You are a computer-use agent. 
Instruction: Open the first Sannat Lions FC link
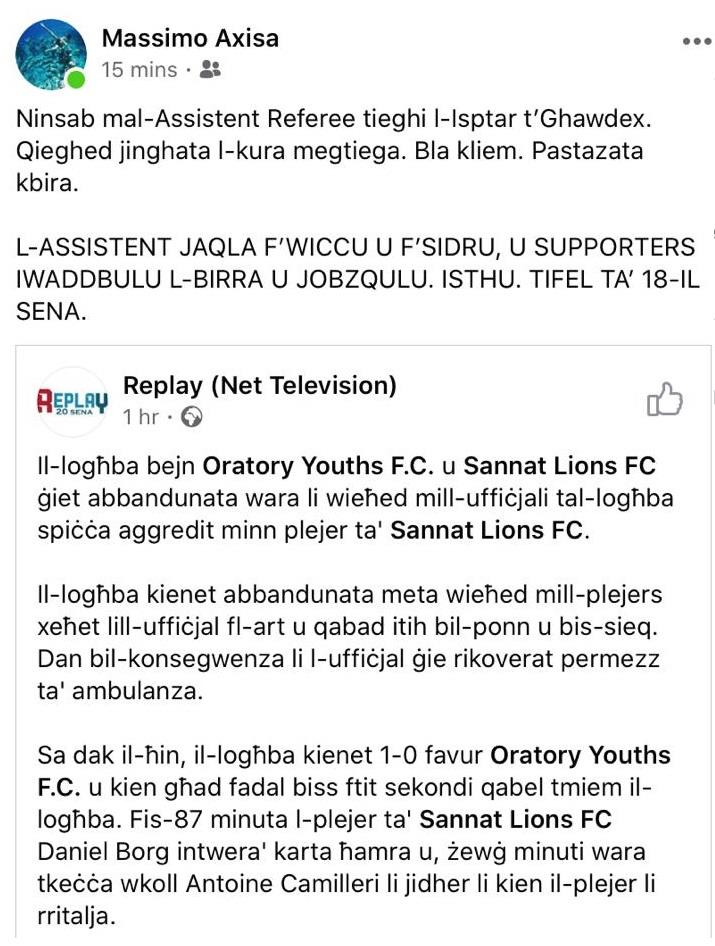pos(559,466)
